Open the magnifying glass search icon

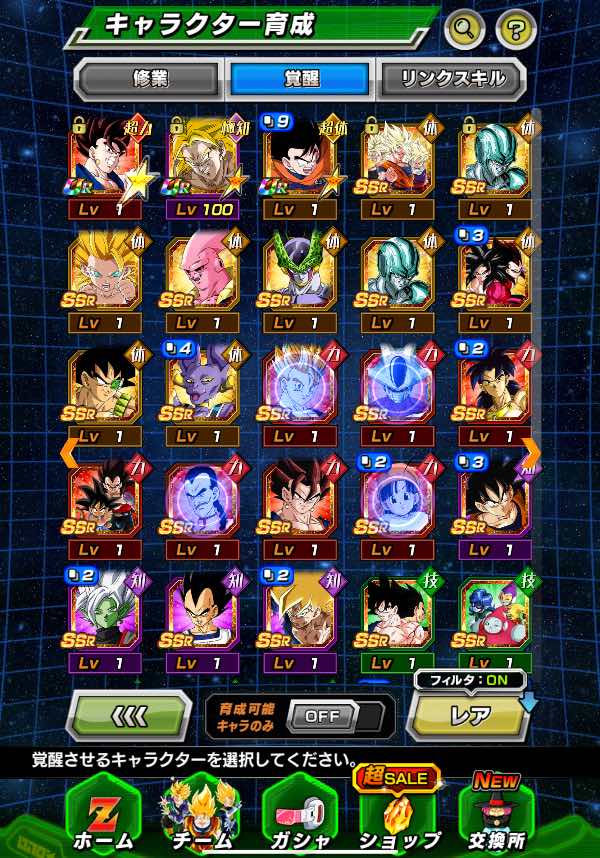click(x=465, y=28)
